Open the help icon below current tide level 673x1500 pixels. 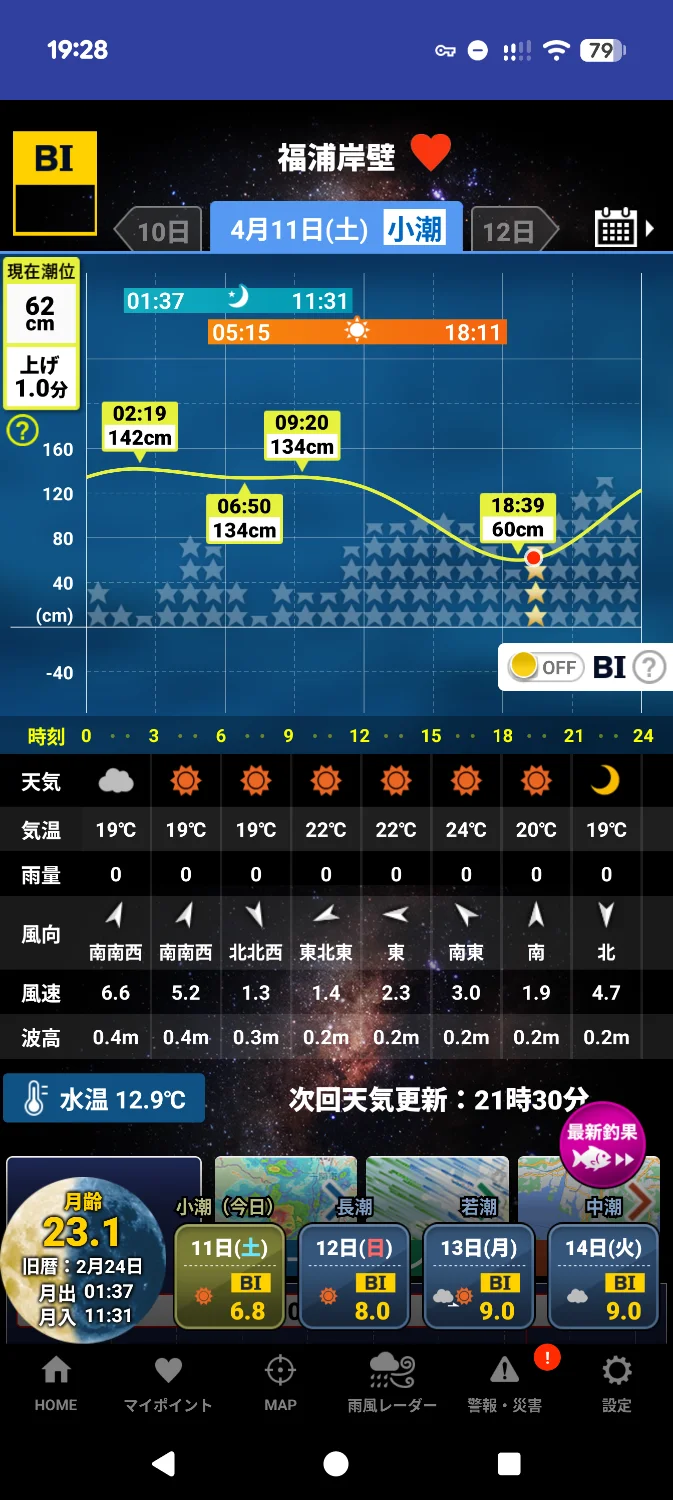coord(22,431)
